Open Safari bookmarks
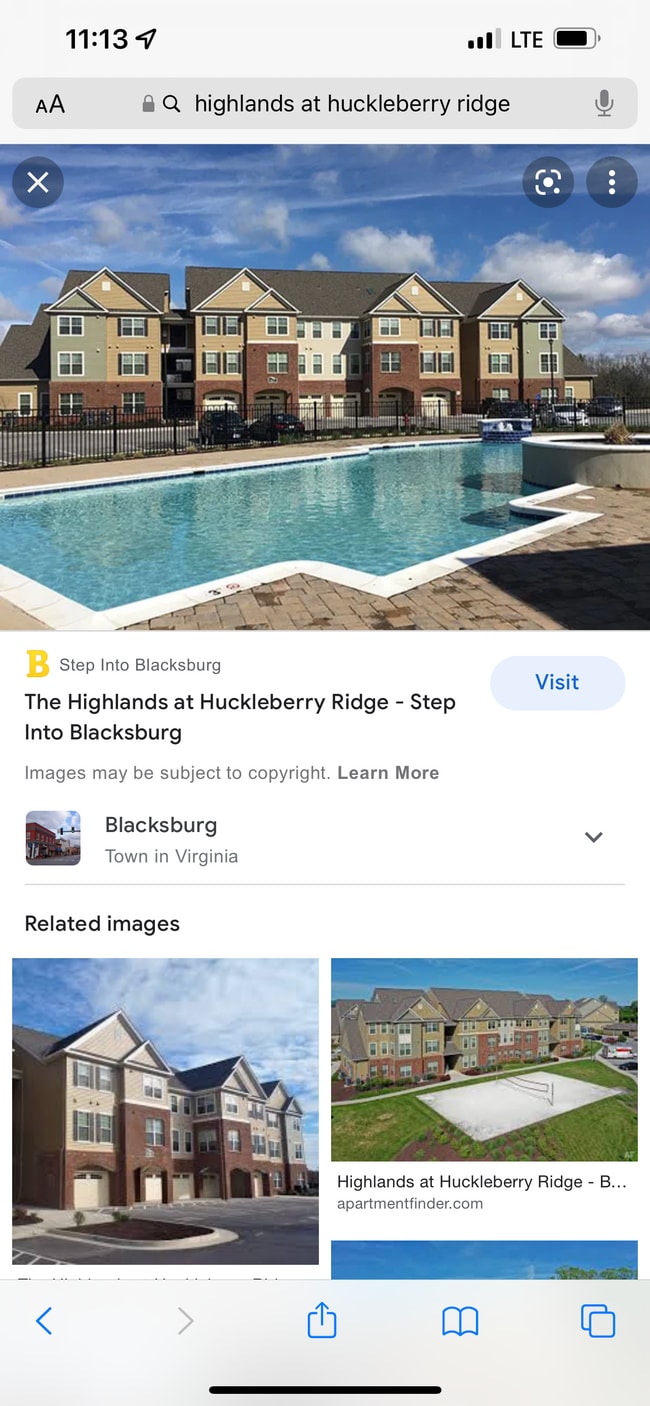 pos(460,1321)
